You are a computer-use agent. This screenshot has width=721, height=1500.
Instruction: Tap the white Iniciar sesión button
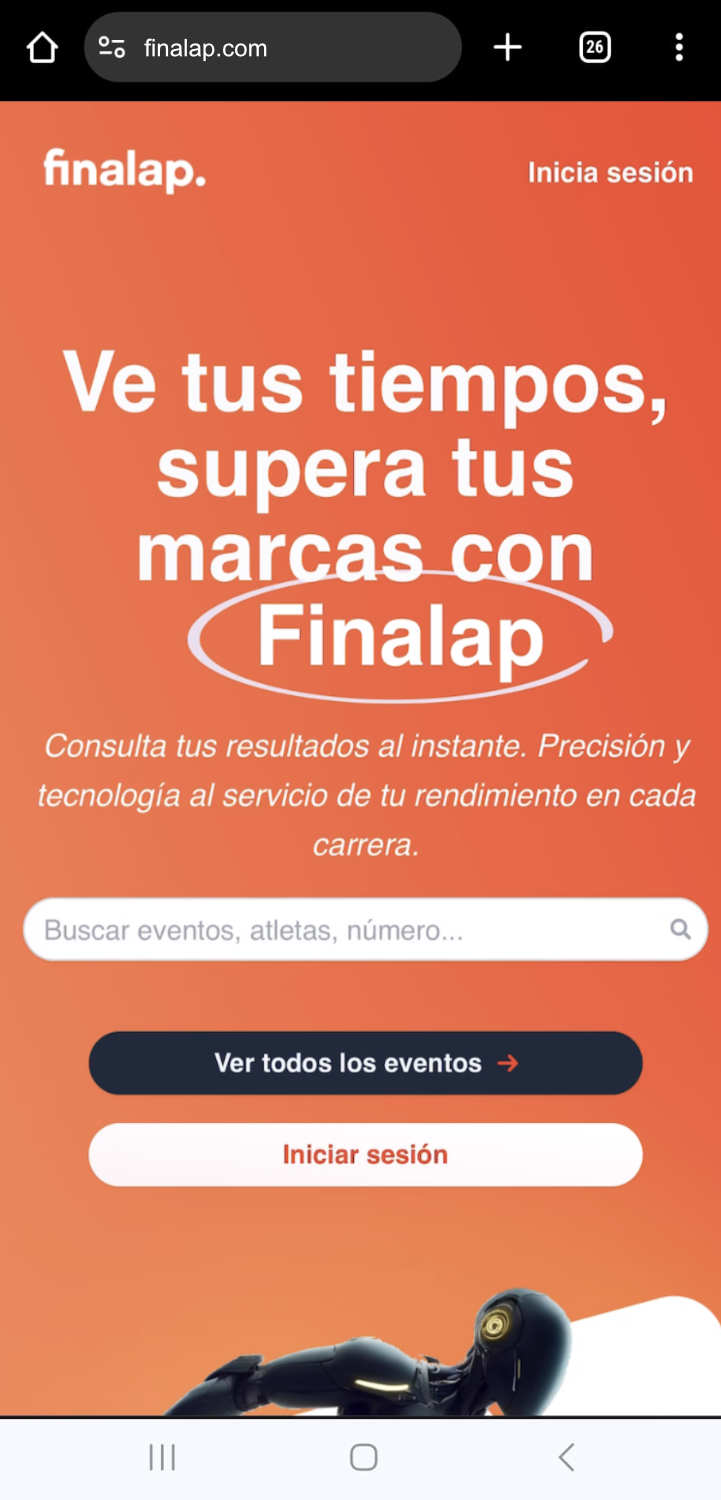[365, 1154]
